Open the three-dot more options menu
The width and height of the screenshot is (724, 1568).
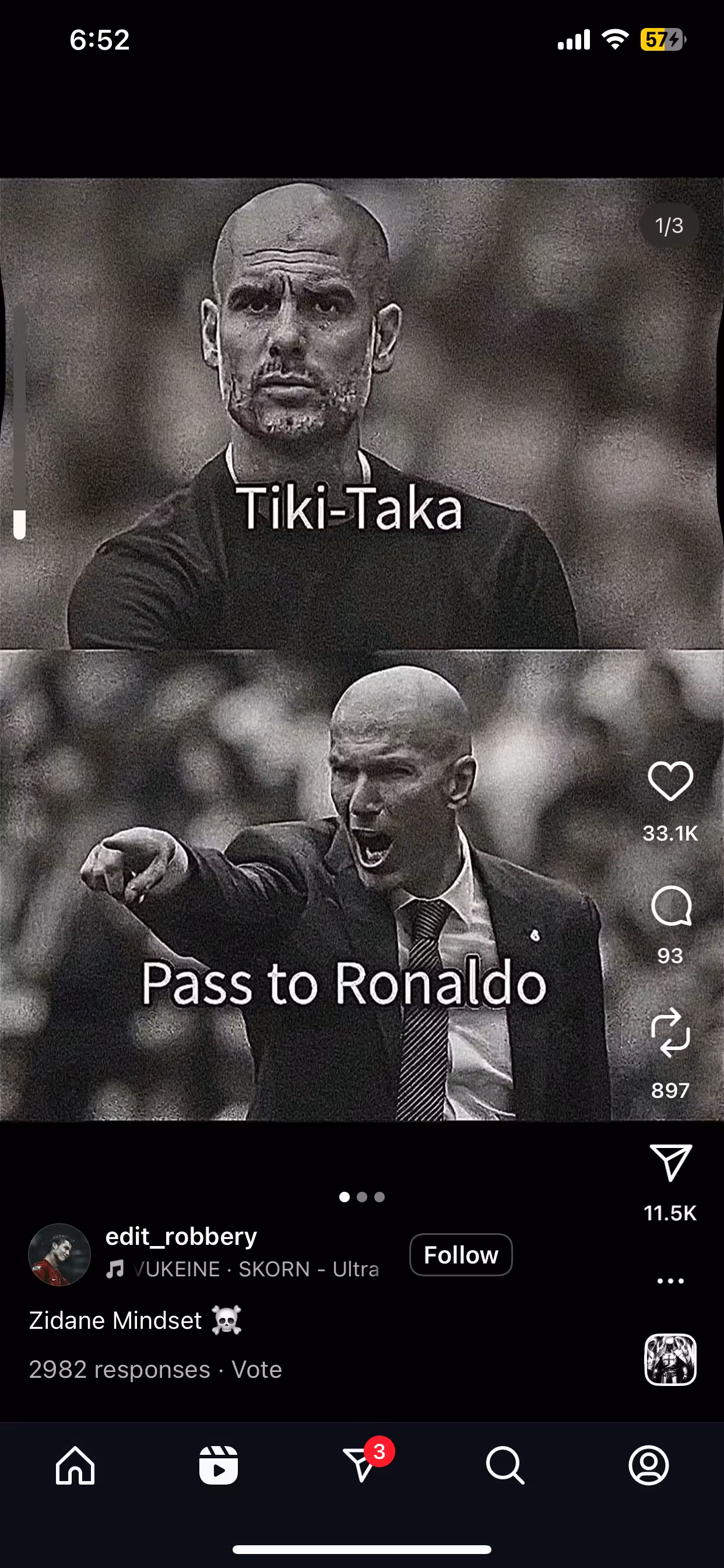coord(670,1282)
